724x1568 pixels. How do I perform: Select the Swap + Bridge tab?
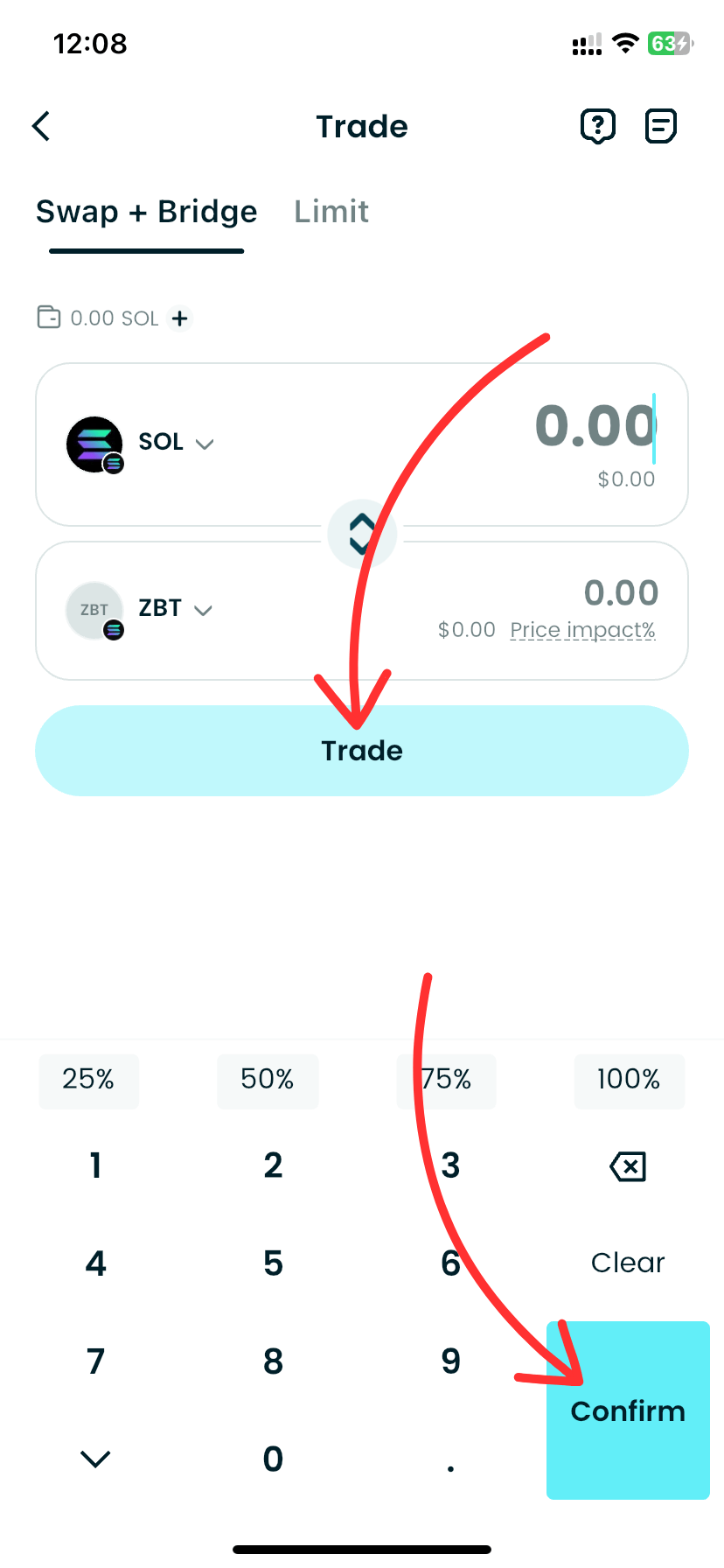pyautogui.click(x=146, y=212)
